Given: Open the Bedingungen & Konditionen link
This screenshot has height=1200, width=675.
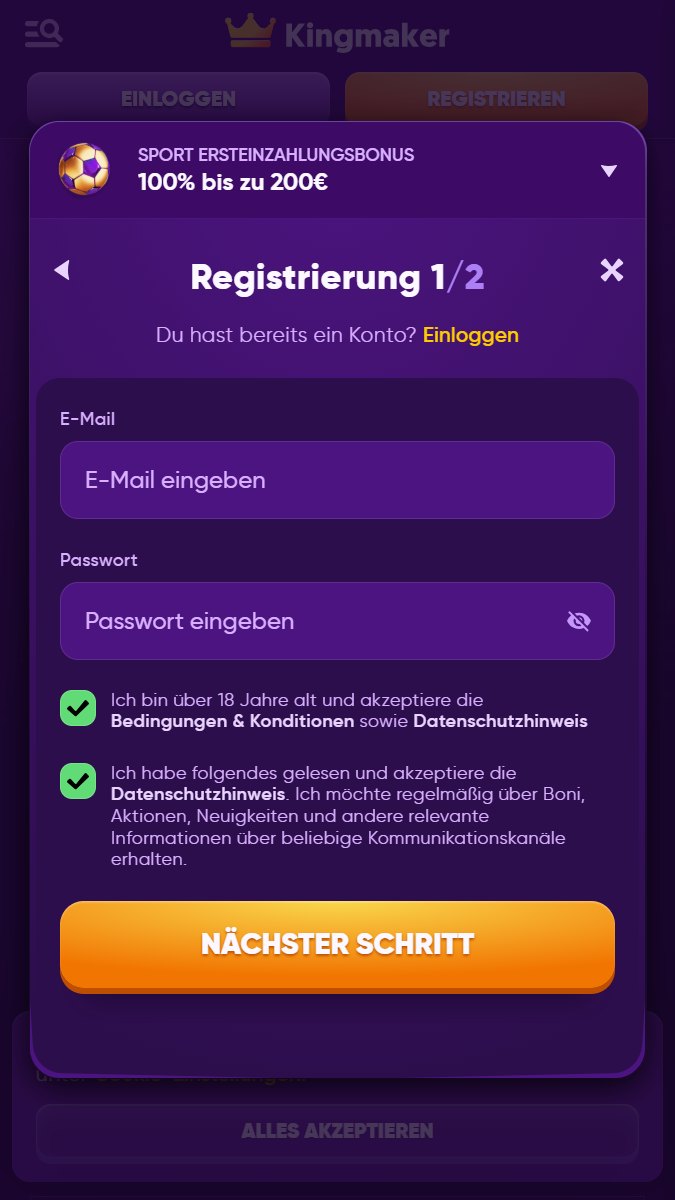Looking at the screenshot, I should [x=232, y=721].
